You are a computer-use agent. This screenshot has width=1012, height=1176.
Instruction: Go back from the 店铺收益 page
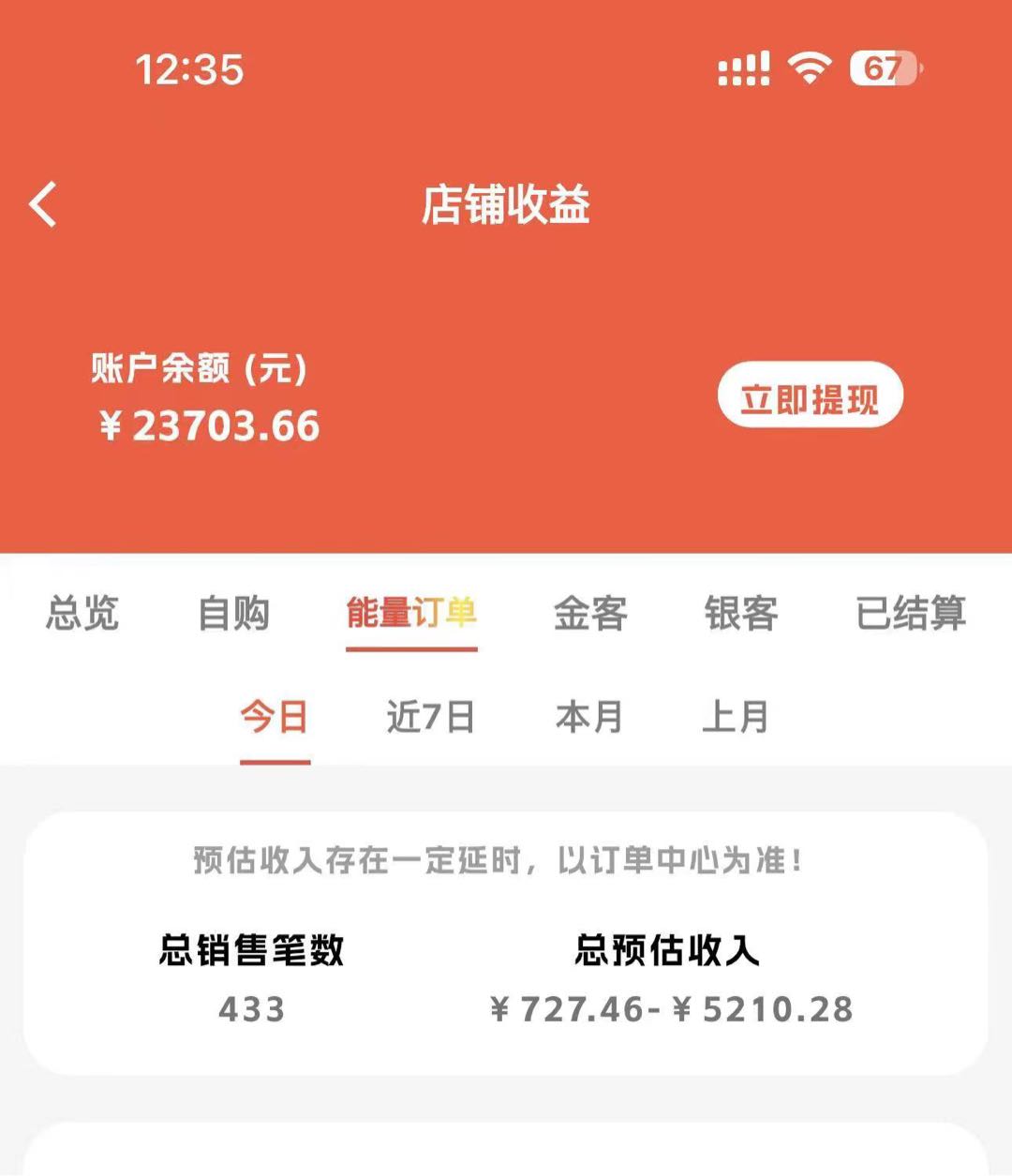click(43, 204)
